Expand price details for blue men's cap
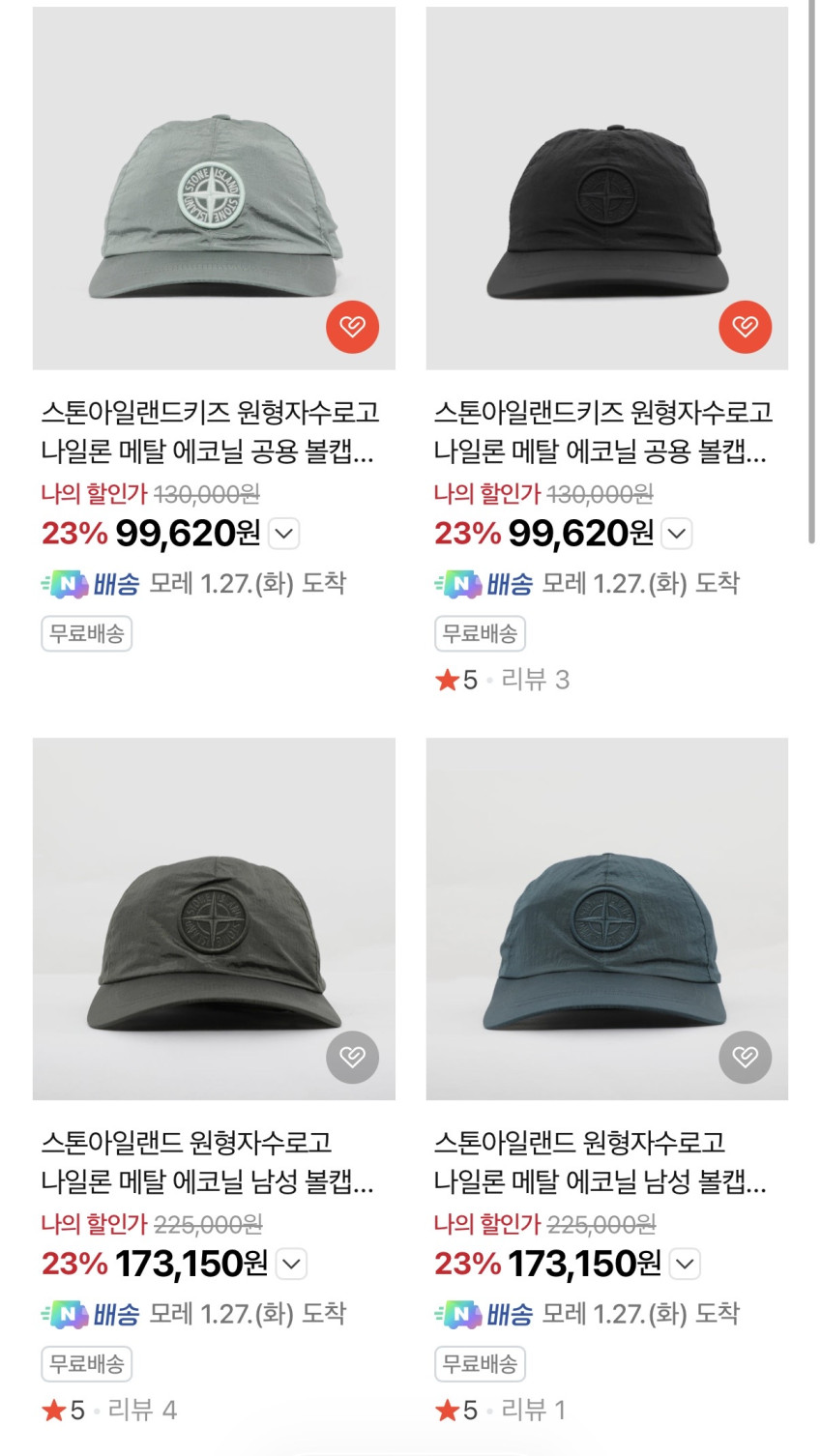The image size is (821, 1456). (x=685, y=1264)
